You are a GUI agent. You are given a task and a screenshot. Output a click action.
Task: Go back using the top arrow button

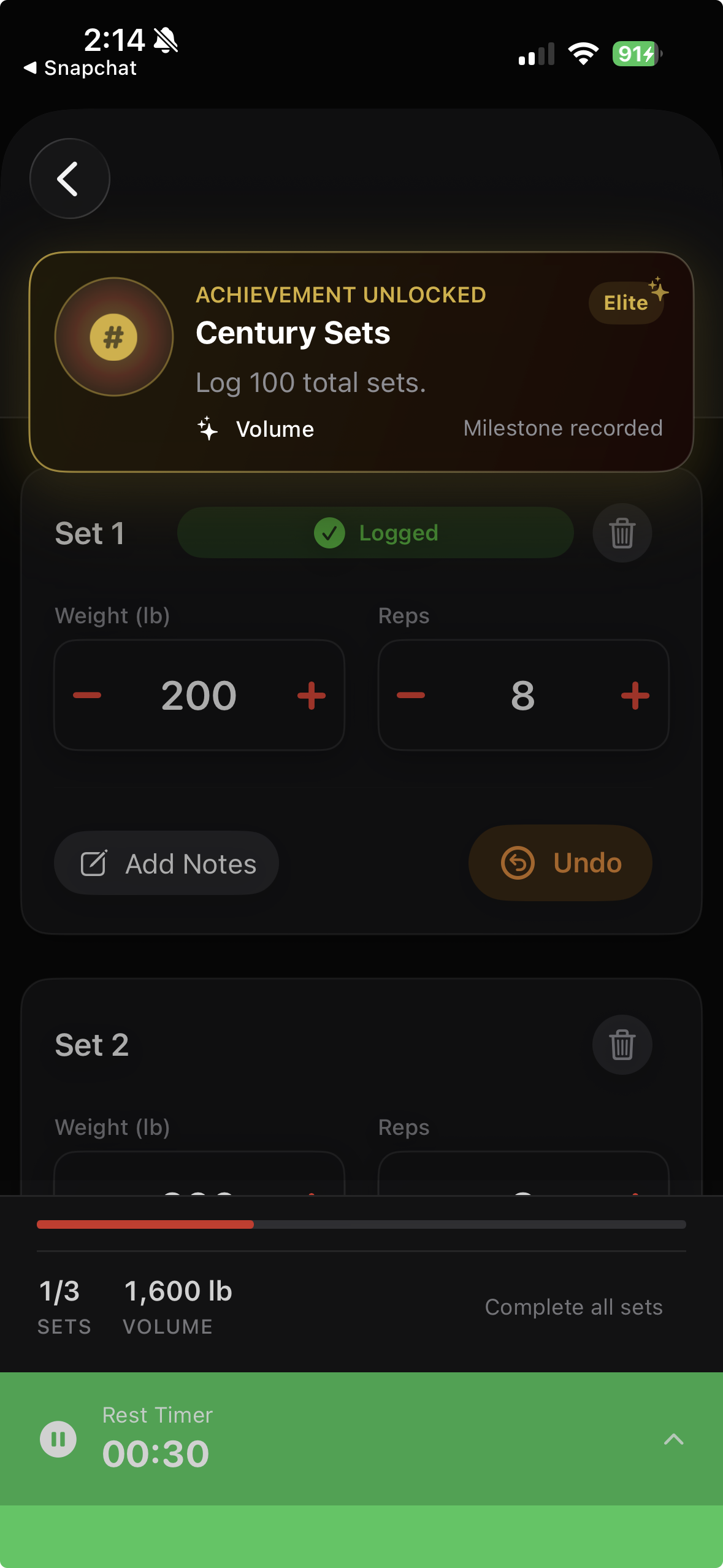click(69, 179)
